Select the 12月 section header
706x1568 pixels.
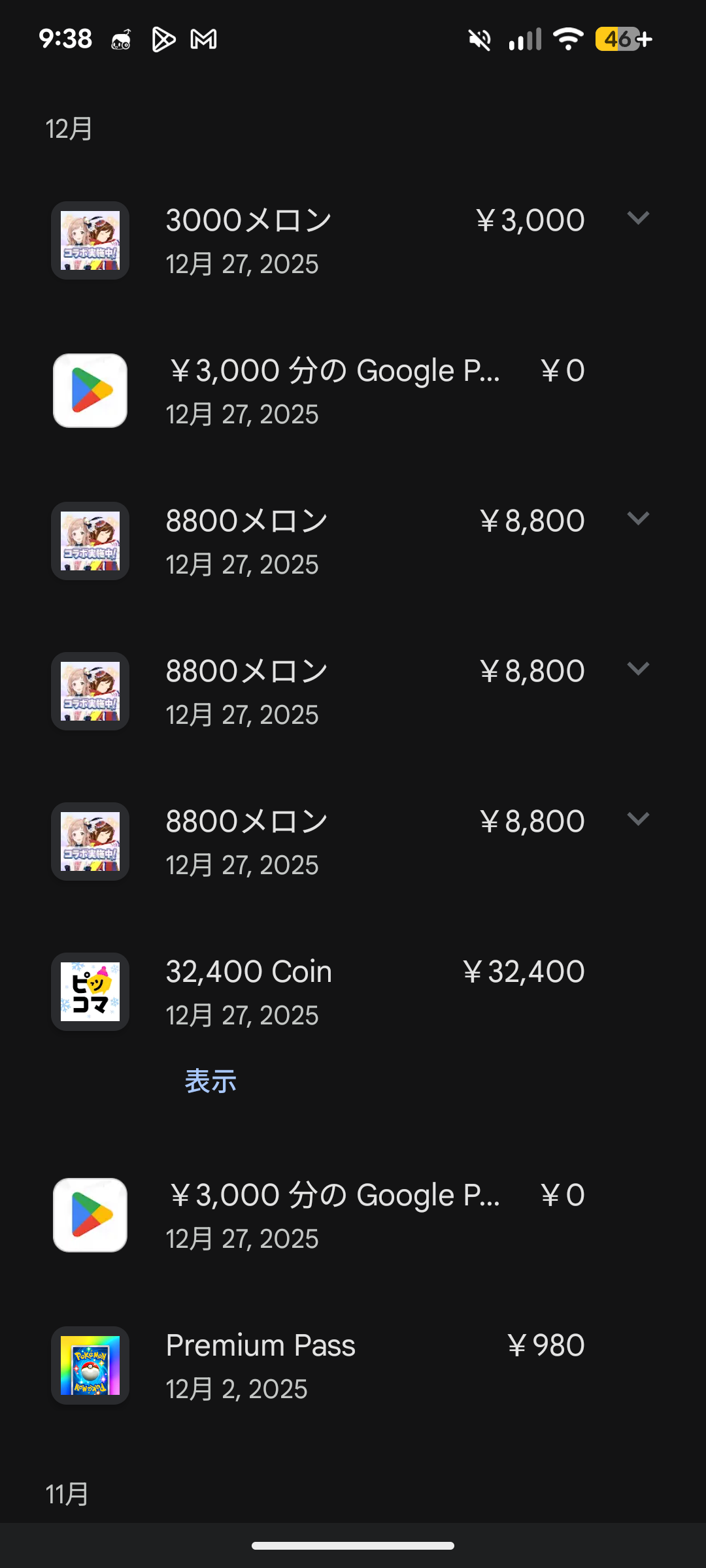point(68,128)
